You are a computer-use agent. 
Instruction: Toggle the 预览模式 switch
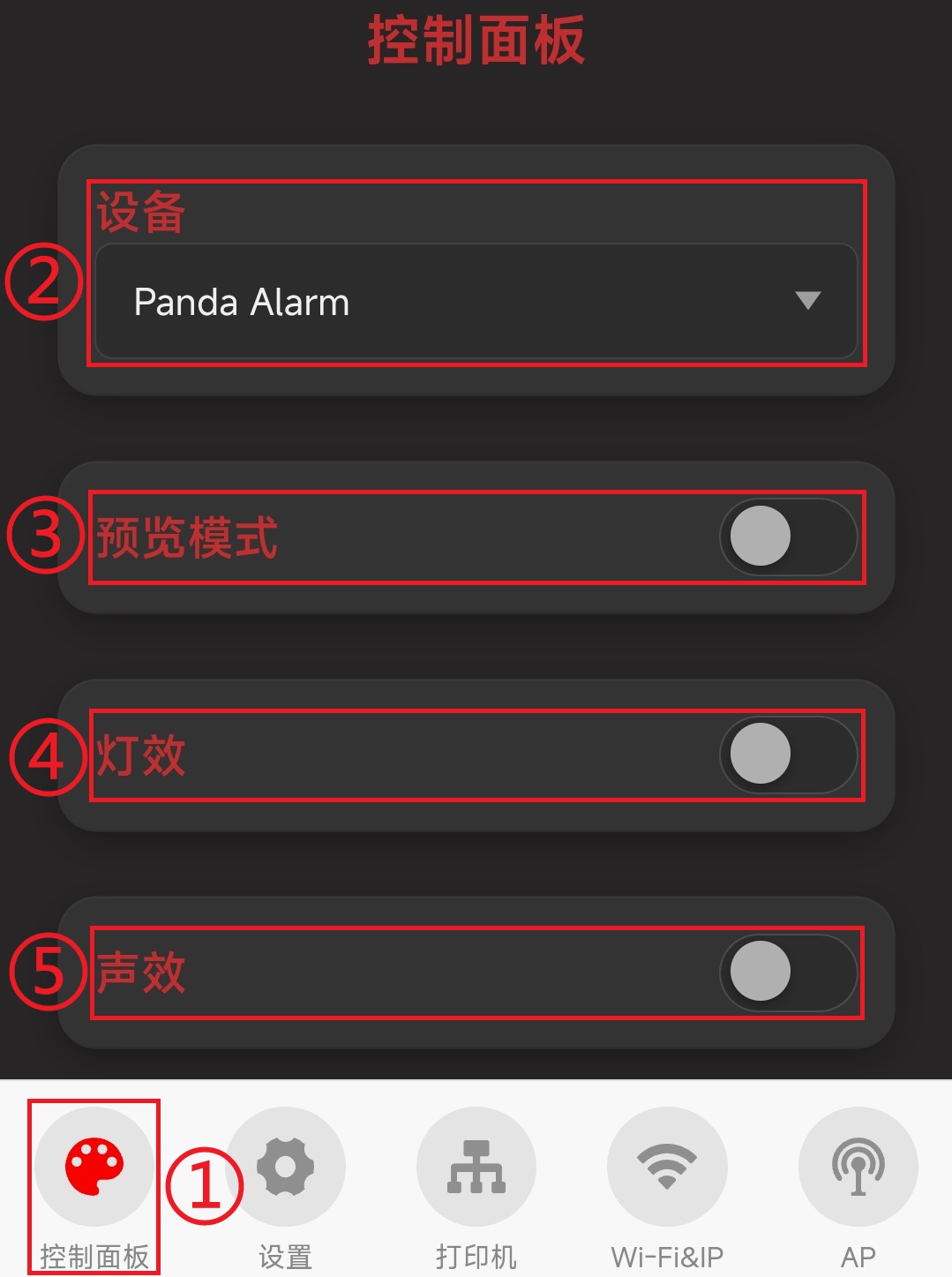click(787, 537)
